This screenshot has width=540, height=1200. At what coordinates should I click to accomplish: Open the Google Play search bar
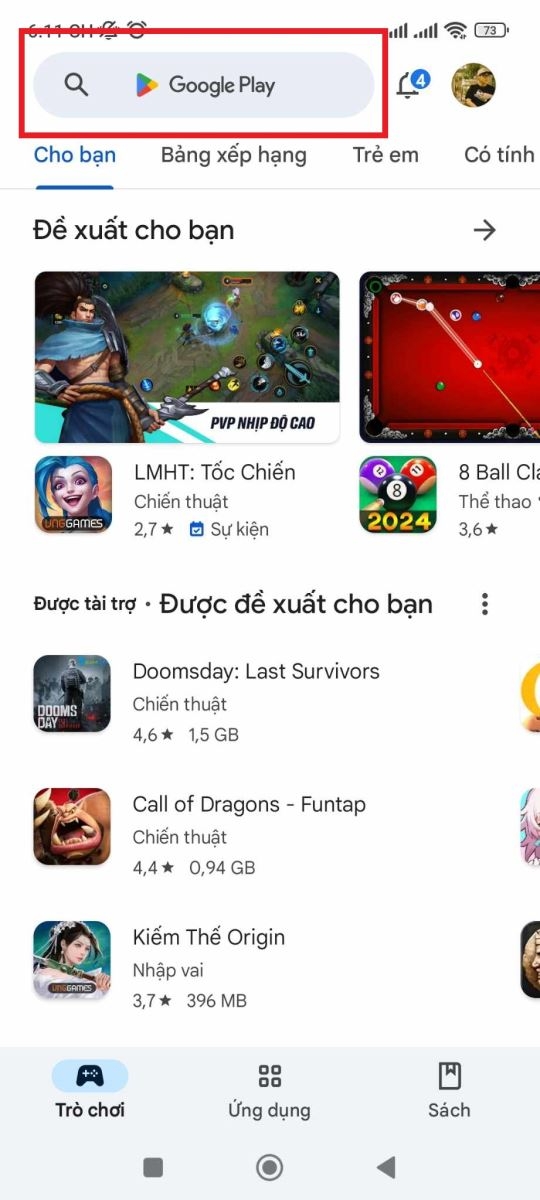point(204,85)
